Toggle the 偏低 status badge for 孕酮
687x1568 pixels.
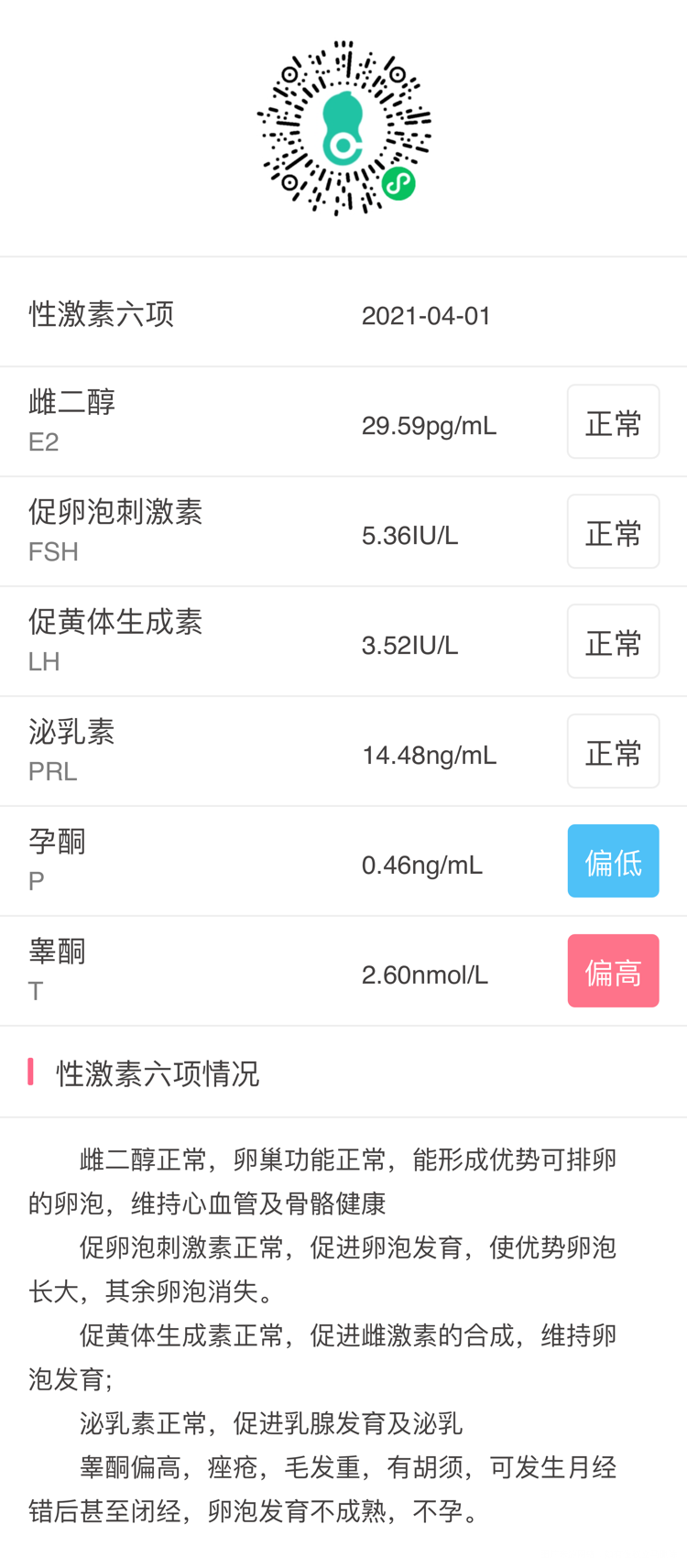point(613,860)
